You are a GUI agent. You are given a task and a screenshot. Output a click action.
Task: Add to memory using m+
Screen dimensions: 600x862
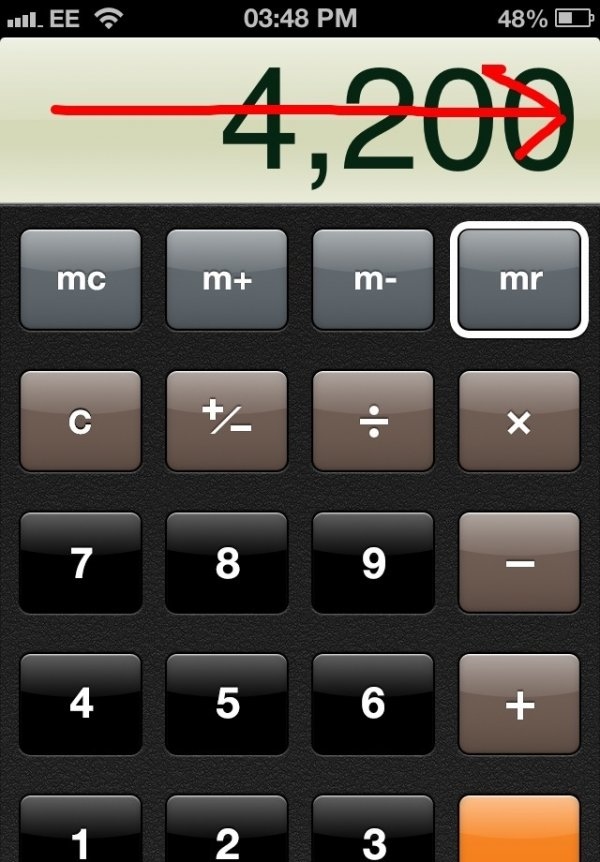(227, 279)
